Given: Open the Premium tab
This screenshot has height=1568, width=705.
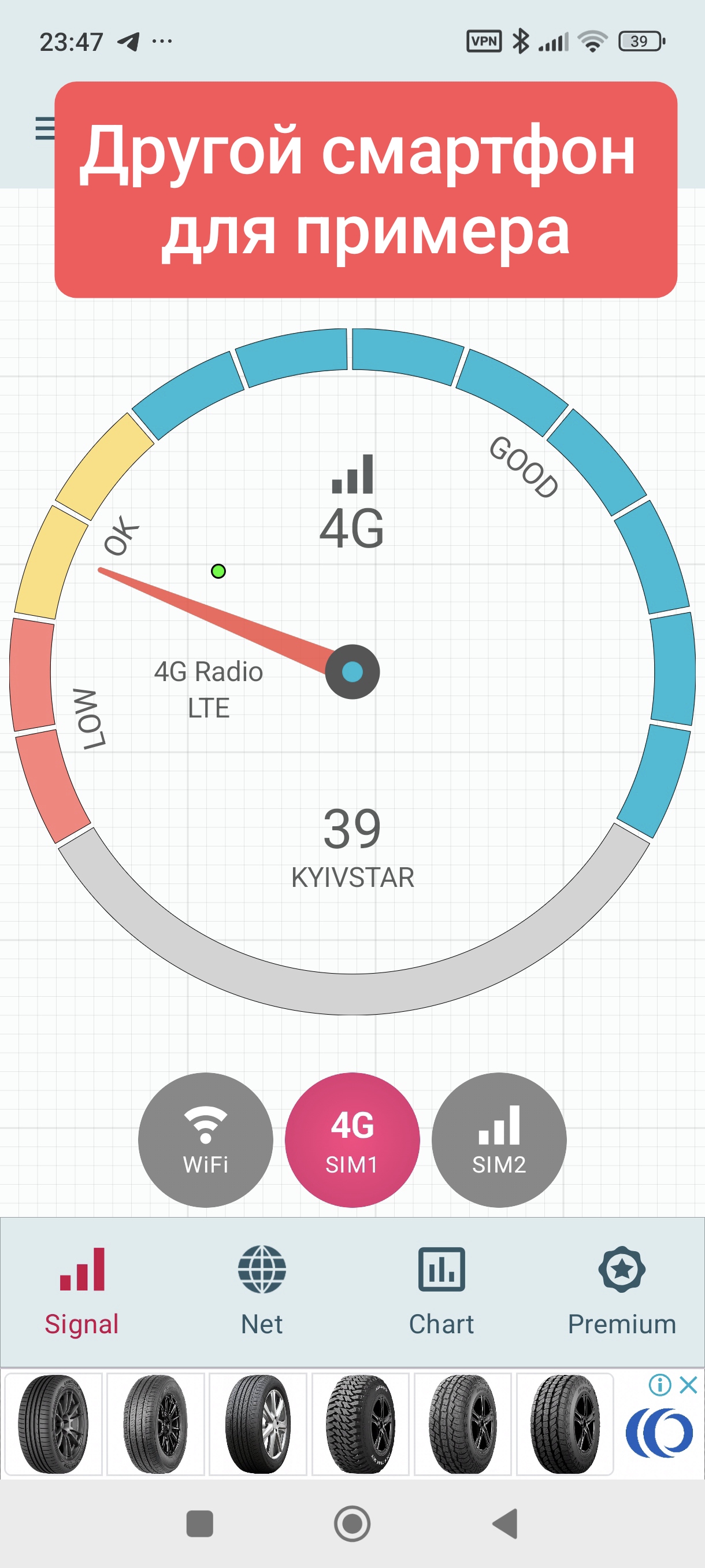Looking at the screenshot, I should click(622, 1290).
